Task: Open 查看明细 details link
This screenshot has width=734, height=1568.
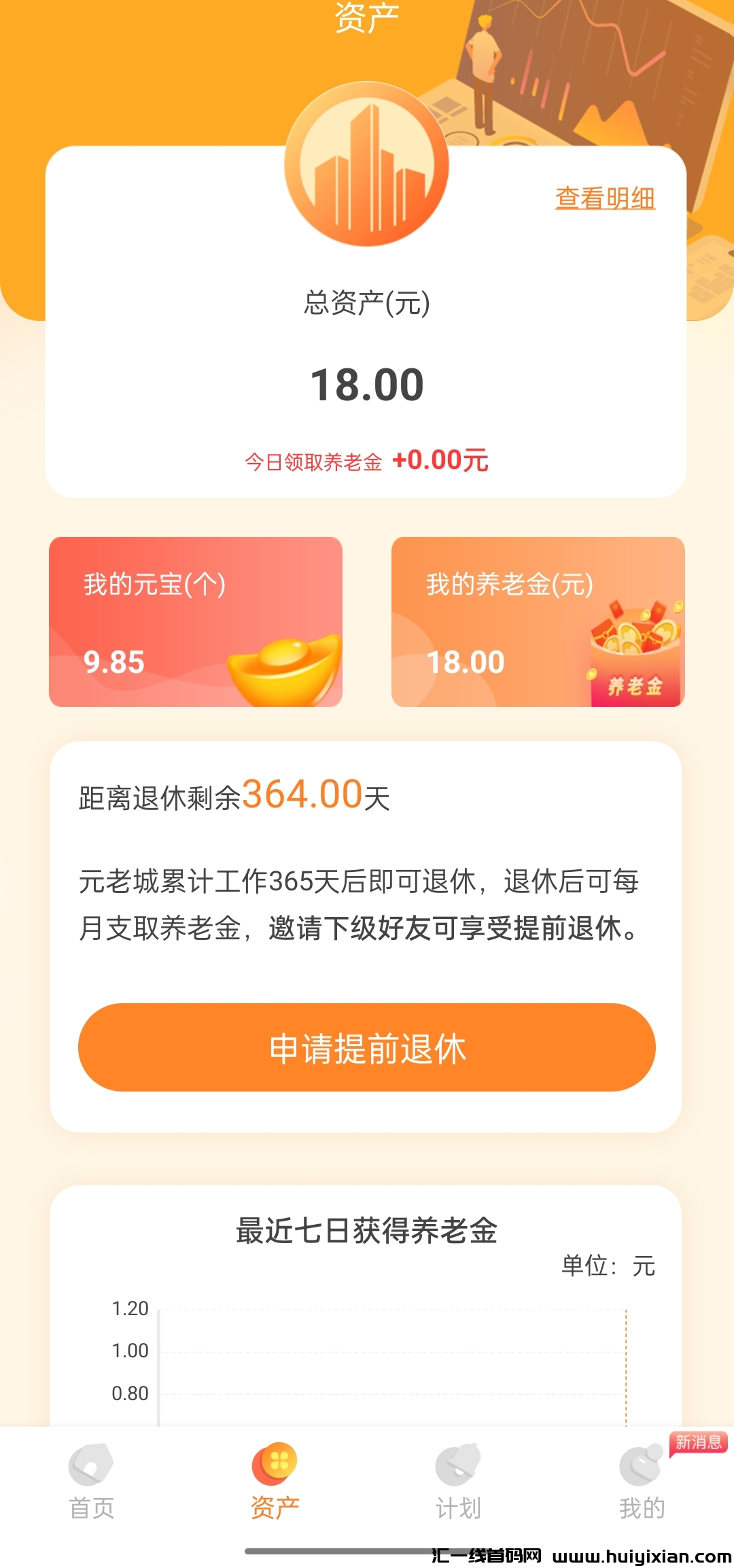Action: pyautogui.click(x=604, y=198)
